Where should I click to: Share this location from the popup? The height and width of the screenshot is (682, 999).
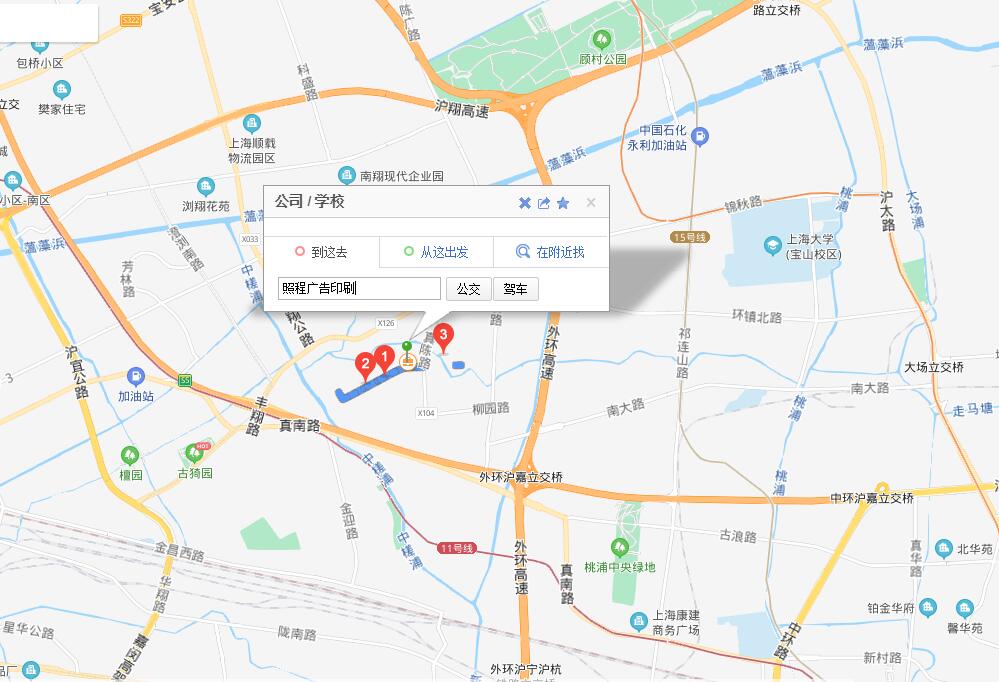click(544, 203)
